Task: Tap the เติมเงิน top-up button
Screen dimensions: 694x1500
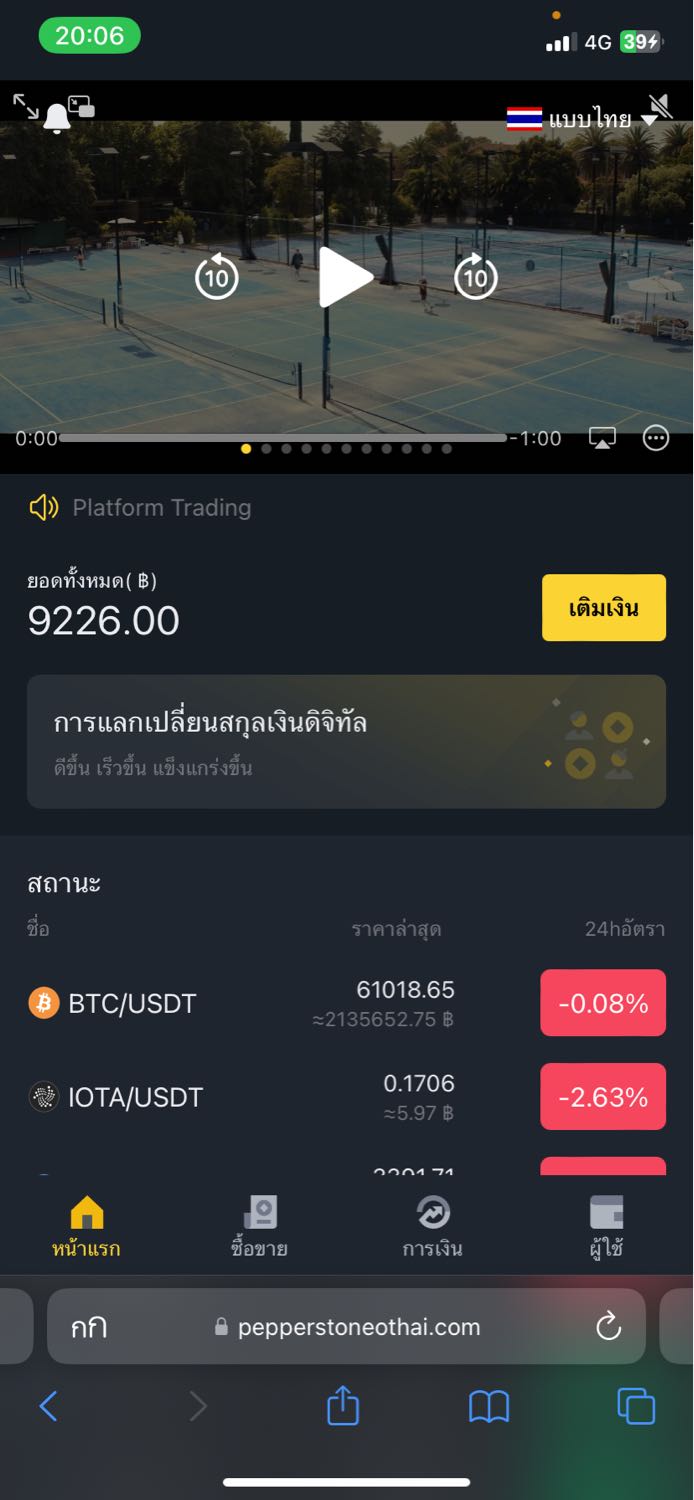Action: click(603, 607)
